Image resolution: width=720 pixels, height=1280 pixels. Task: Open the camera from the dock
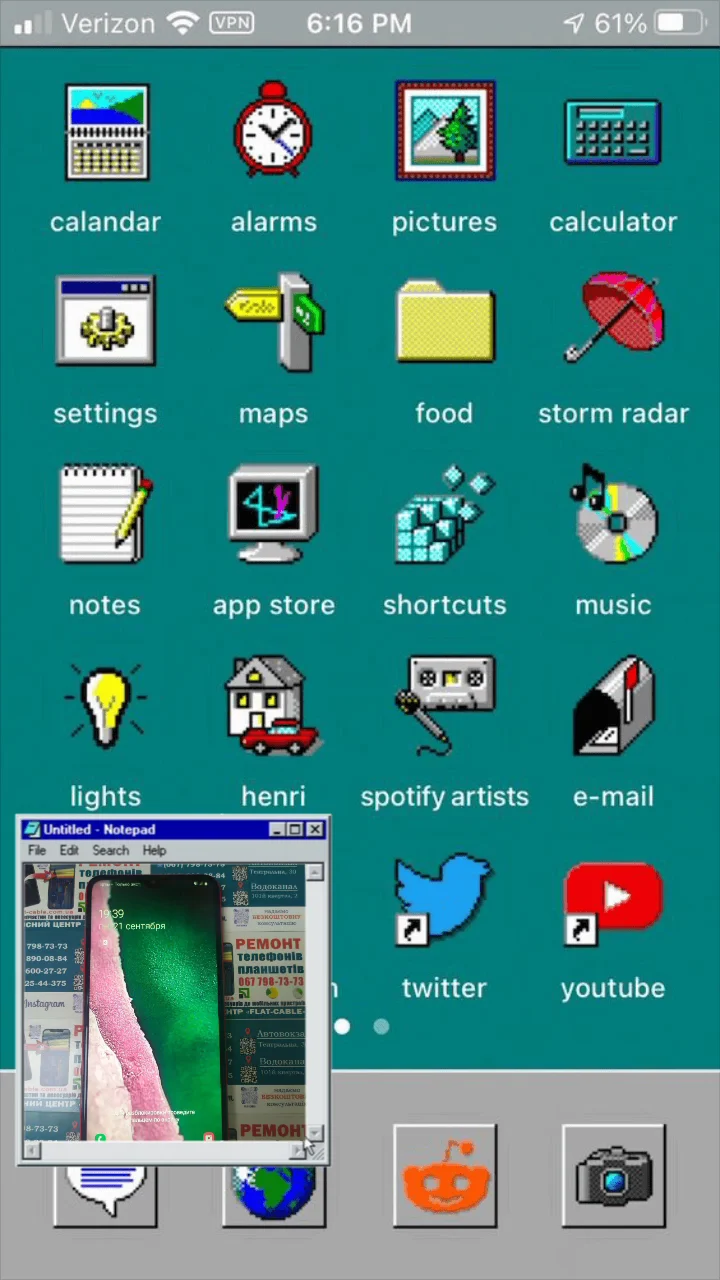coord(613,1176)
